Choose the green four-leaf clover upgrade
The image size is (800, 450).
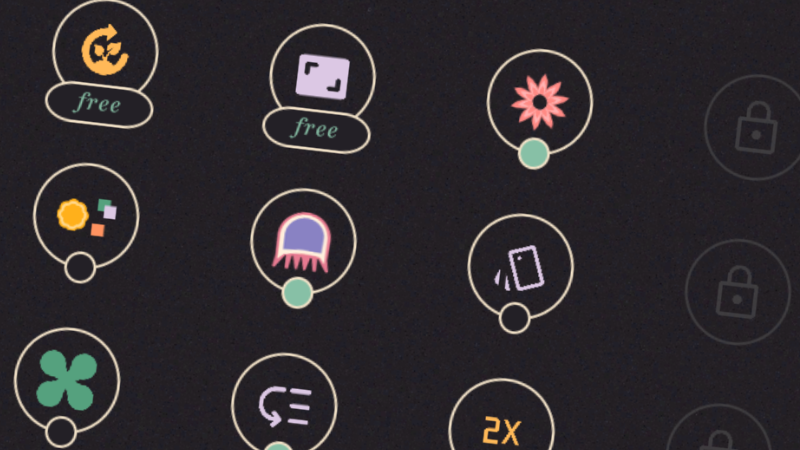67,381
